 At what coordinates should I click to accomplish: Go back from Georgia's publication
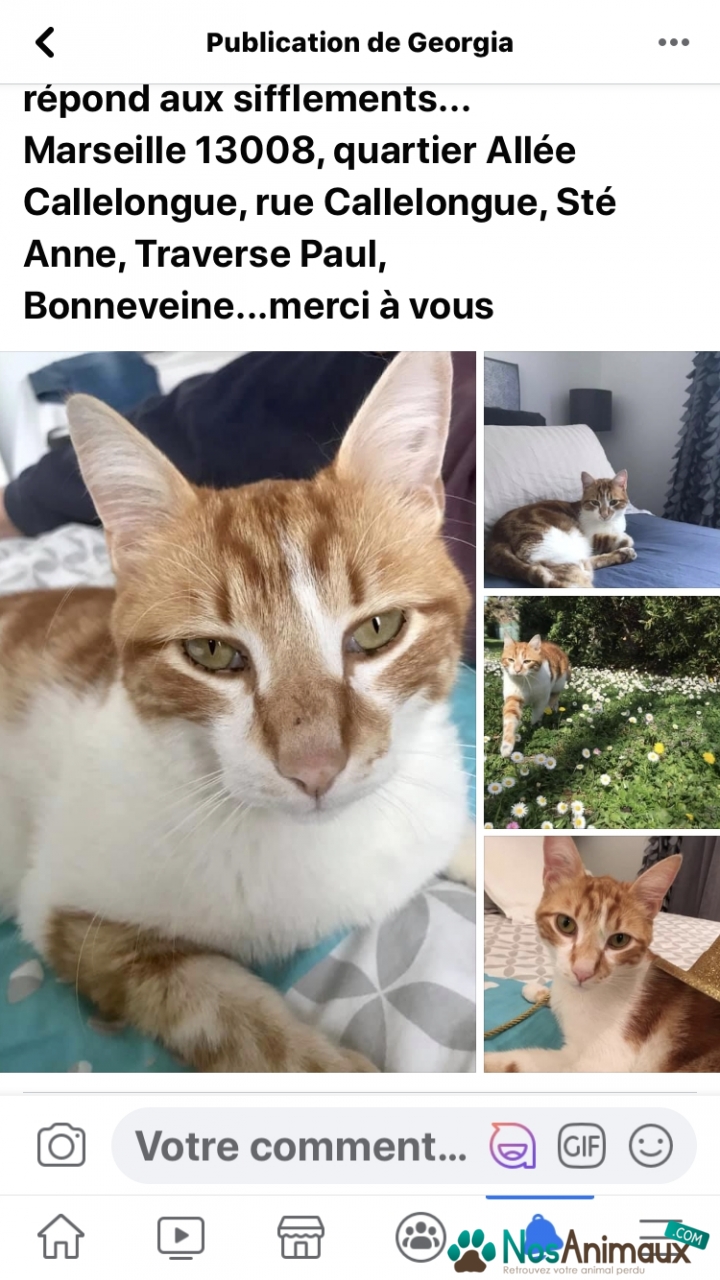(45, 42)
